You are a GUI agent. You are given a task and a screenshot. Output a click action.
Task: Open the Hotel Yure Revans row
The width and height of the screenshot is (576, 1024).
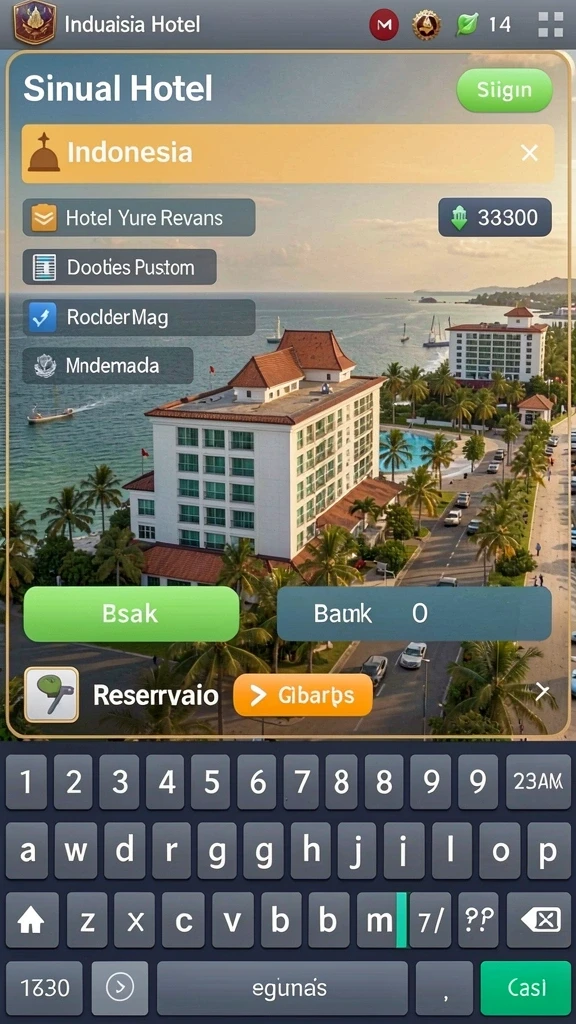click(x=138, y=217)
